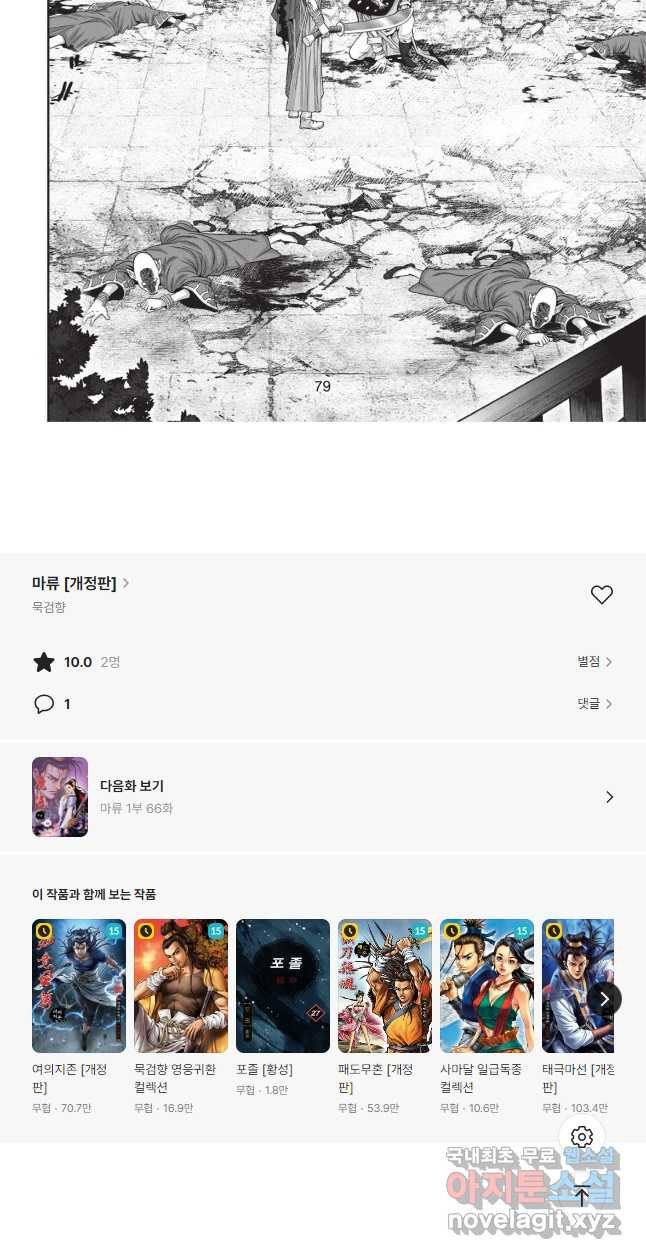
Task: Add this series to favorites with the heart icon
Action: coord(601,595)
